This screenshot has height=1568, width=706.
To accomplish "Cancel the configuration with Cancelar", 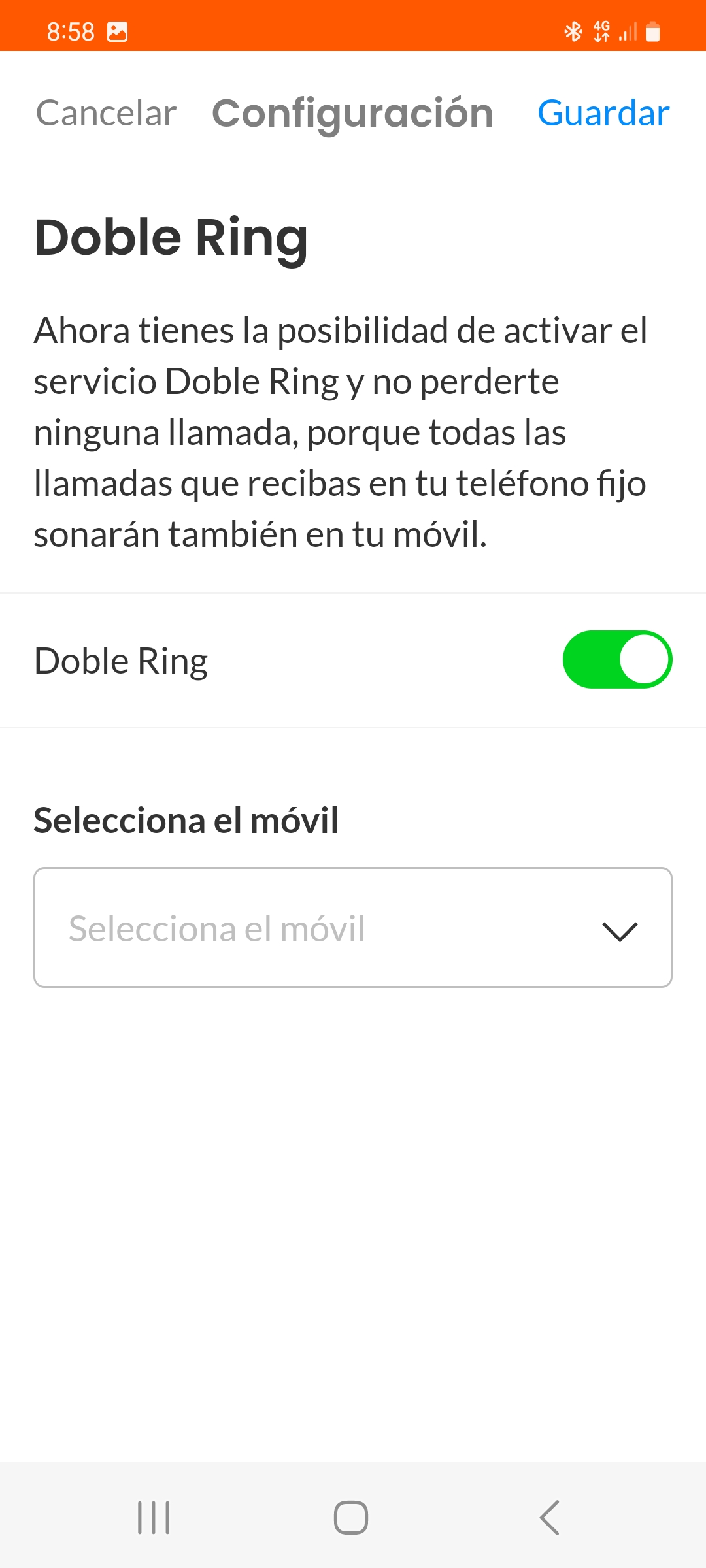I will tap(106, 113).
